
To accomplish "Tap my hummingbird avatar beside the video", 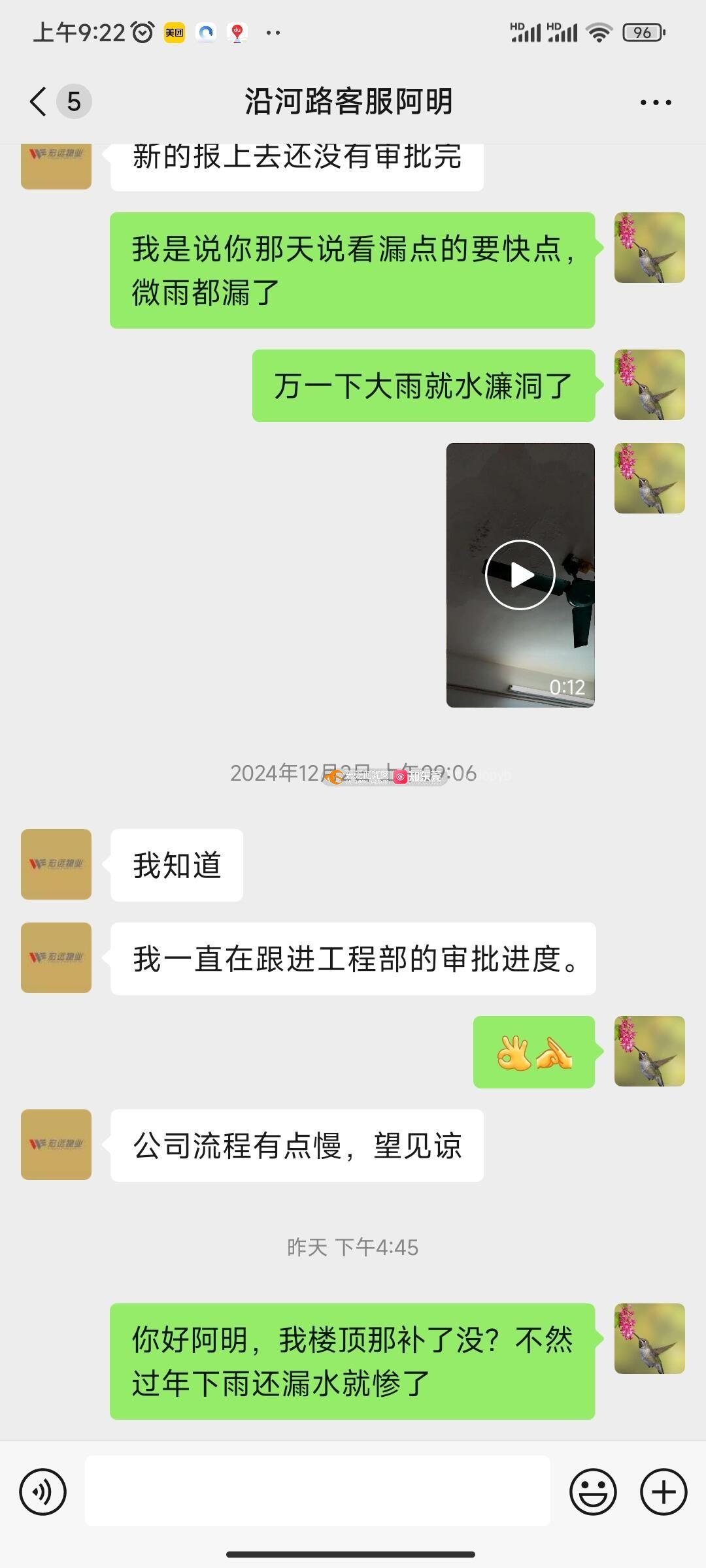I will (x=650, y=478).
